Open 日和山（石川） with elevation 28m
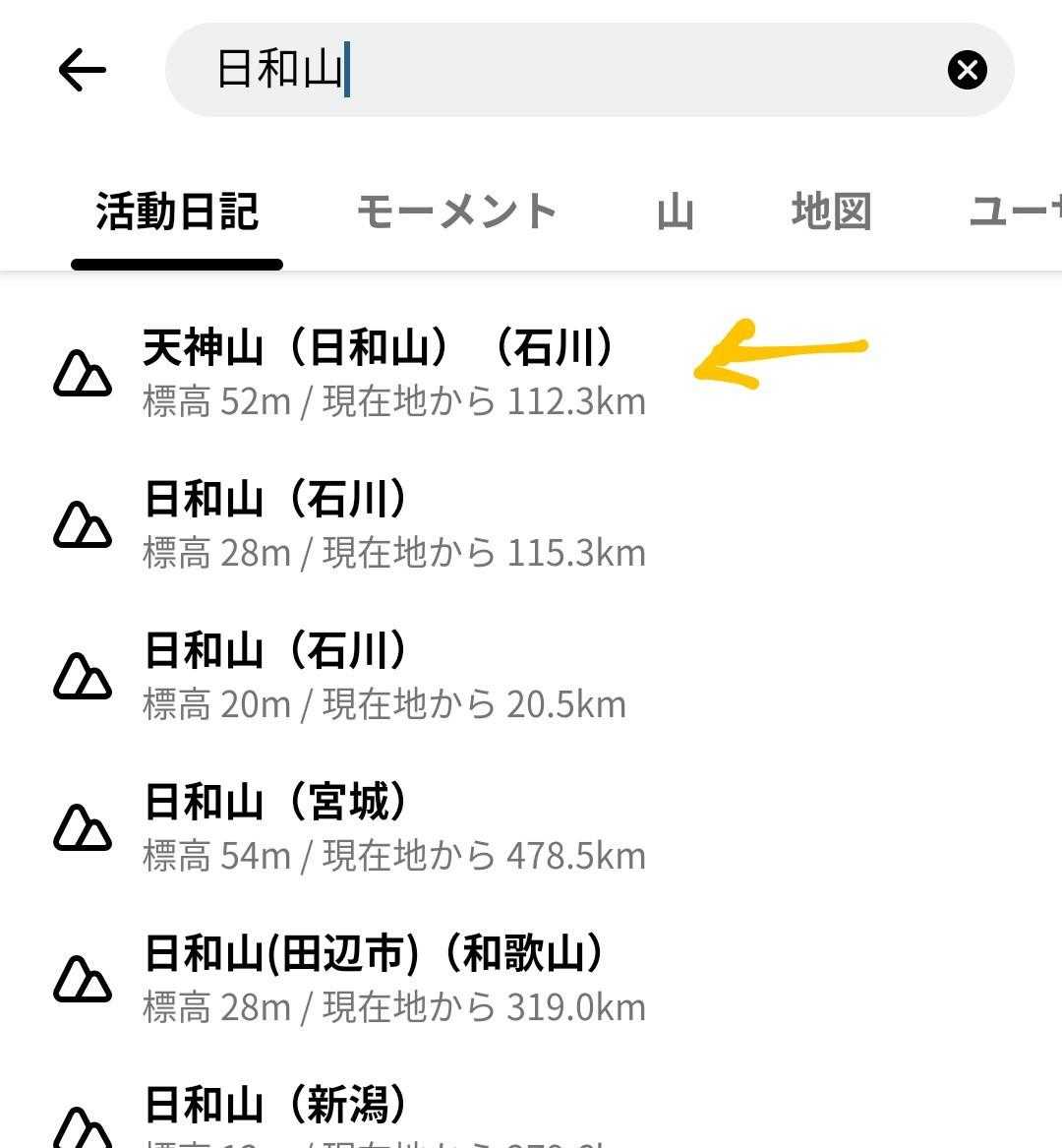This screenshot has width=1062, height=1148. point(393,524)
